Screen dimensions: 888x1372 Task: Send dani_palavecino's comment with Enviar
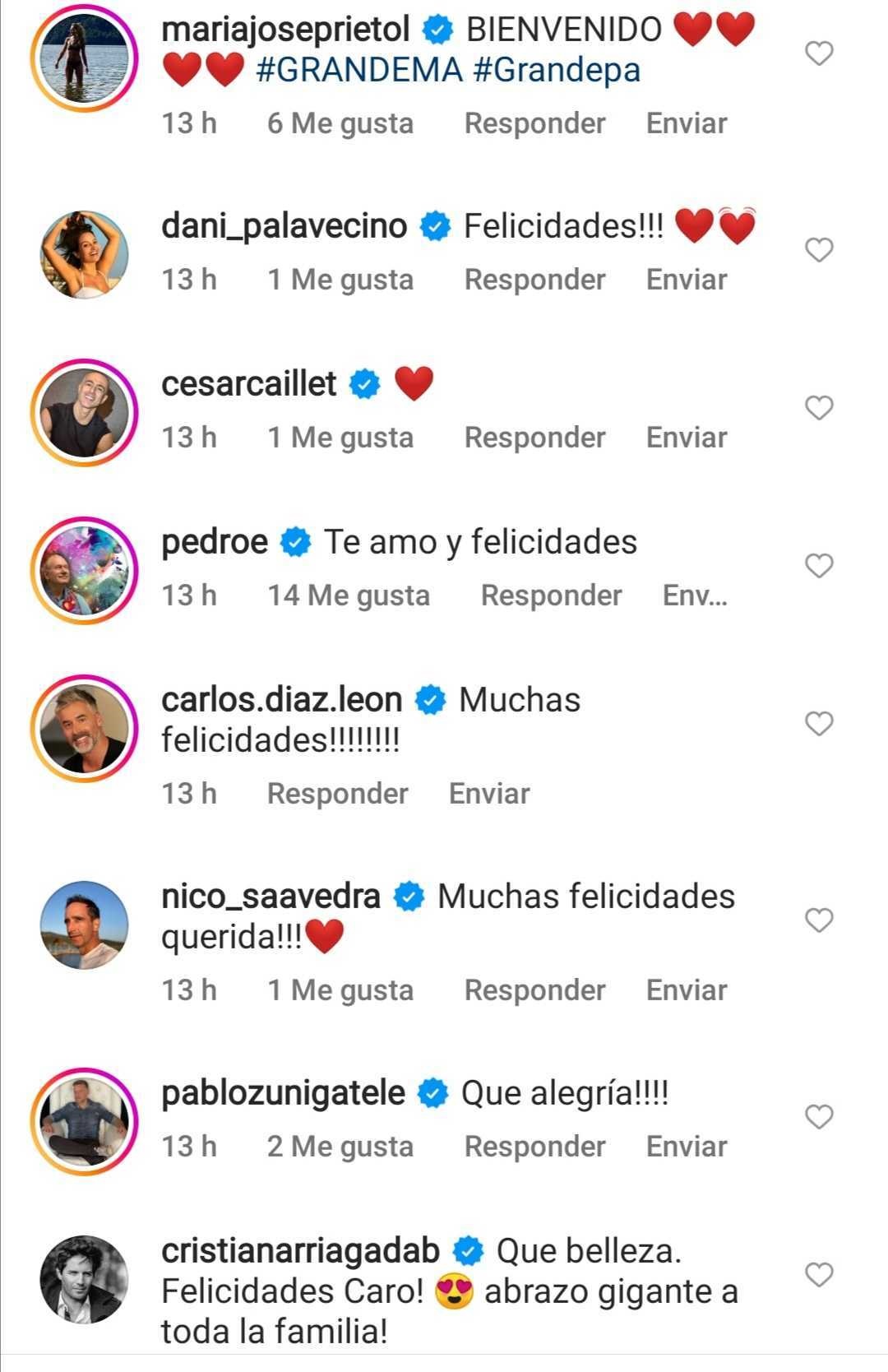[687, 280]
